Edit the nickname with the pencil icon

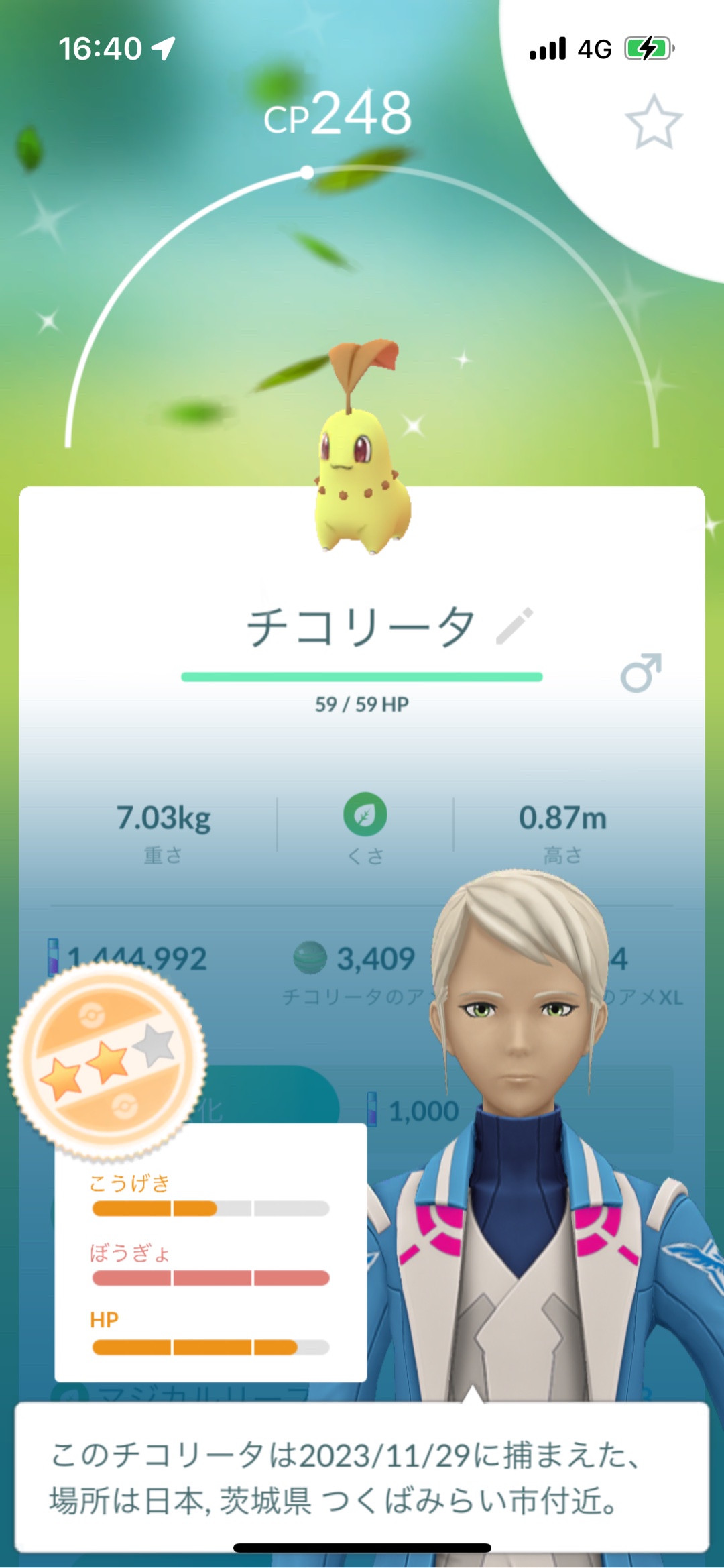coord(515,626)
